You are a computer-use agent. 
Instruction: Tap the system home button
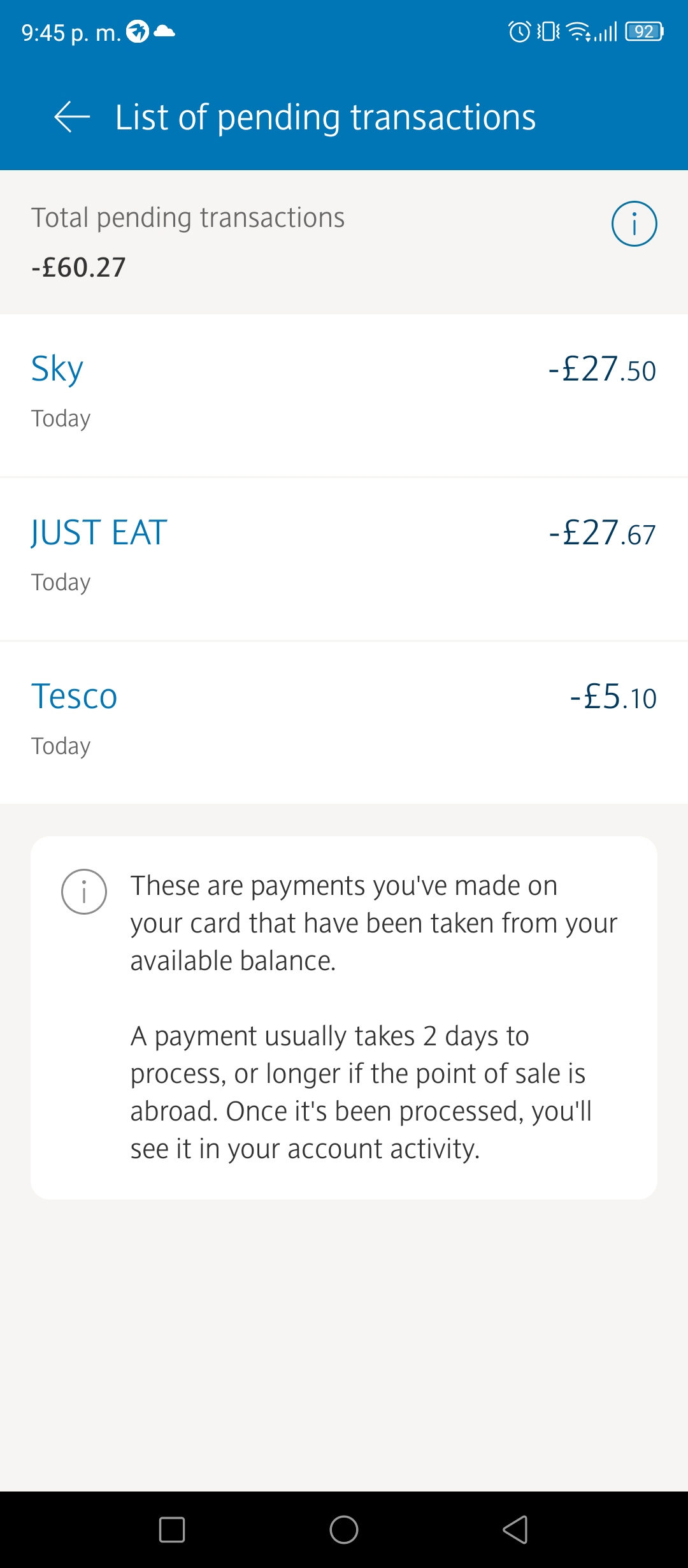[344, 1529]
